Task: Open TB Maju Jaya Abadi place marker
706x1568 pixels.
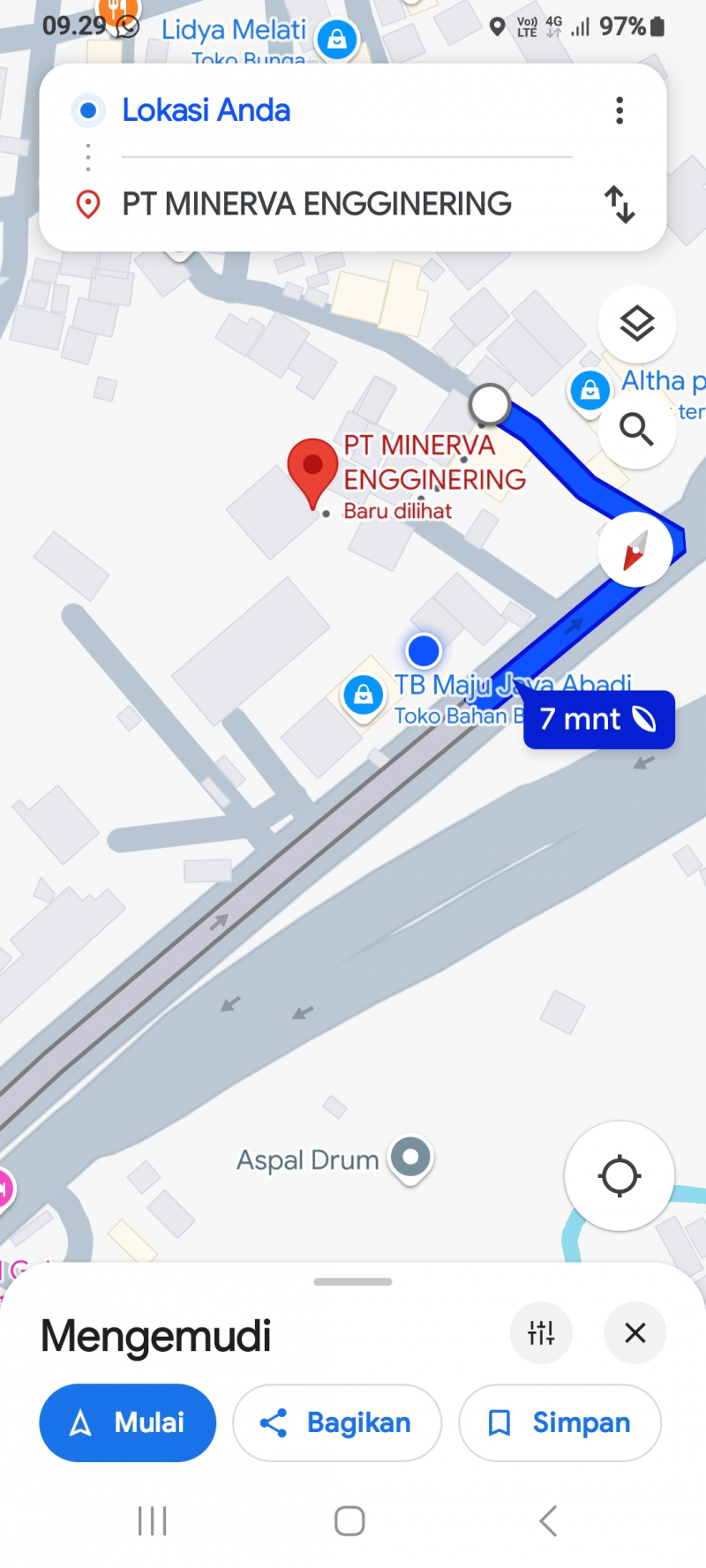Action: [364, 695]
